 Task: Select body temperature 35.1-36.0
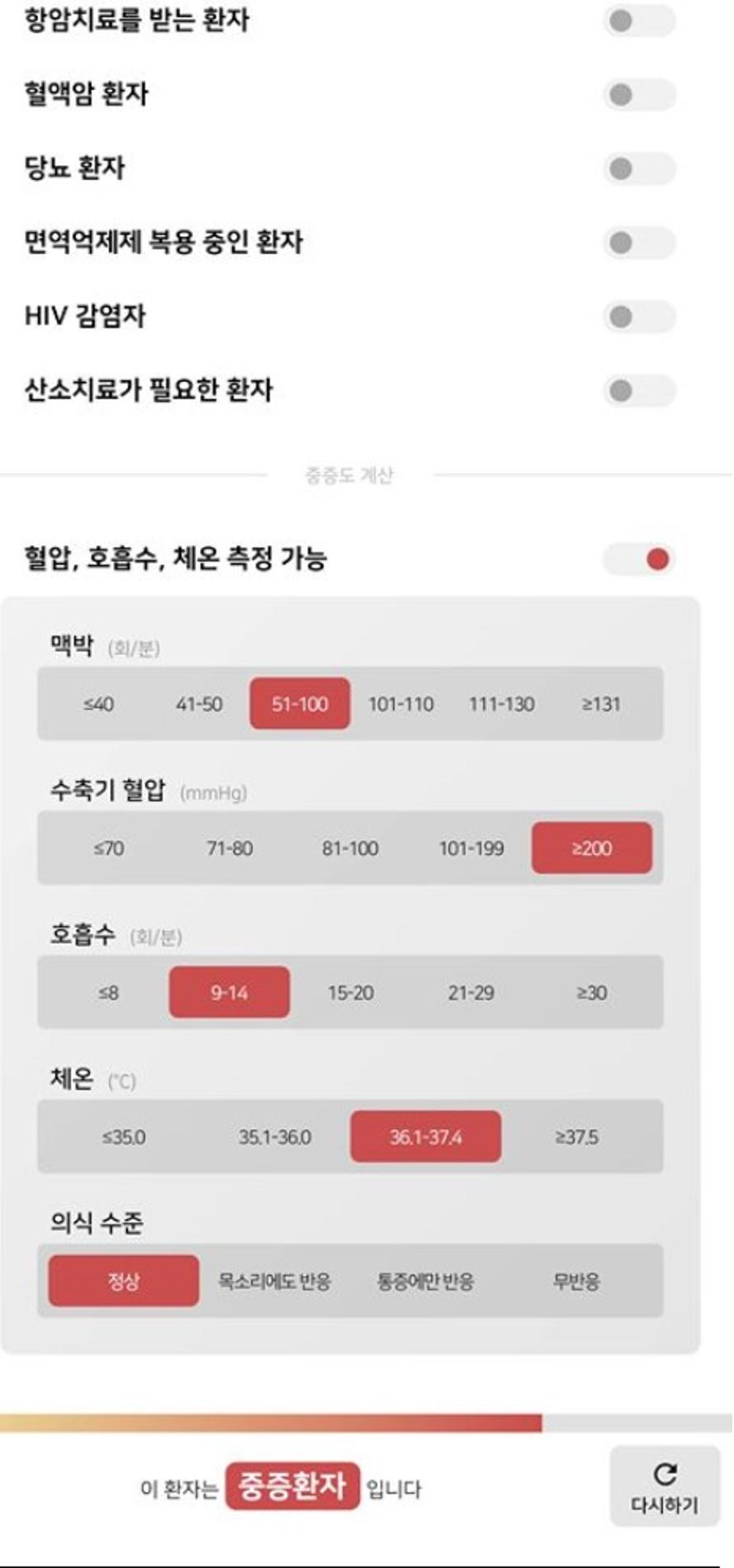pyautogui.click(x=275, y=1137)
